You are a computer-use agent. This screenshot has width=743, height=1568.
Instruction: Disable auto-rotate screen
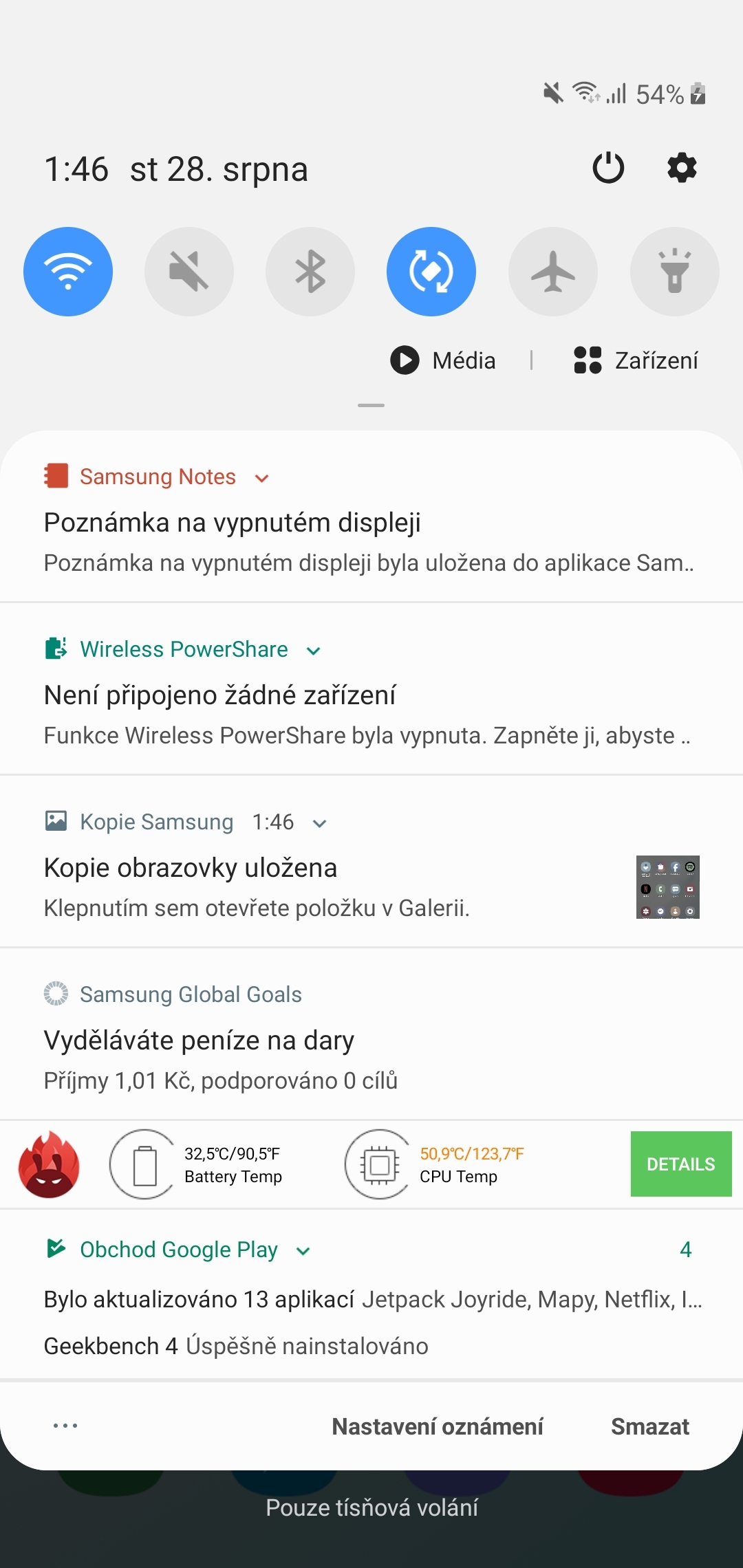[x=431, y=271]
